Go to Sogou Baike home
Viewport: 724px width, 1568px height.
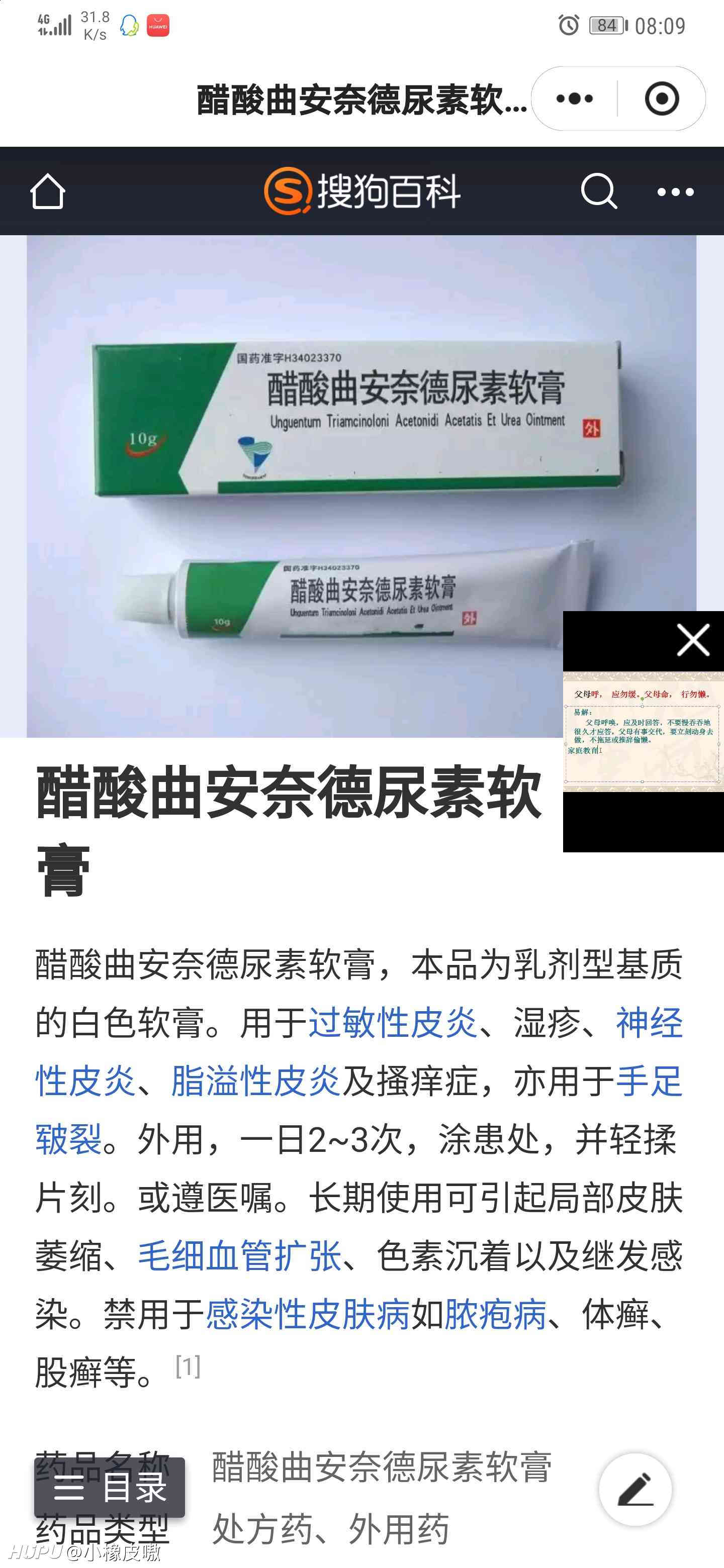click(x=47, y=191)
